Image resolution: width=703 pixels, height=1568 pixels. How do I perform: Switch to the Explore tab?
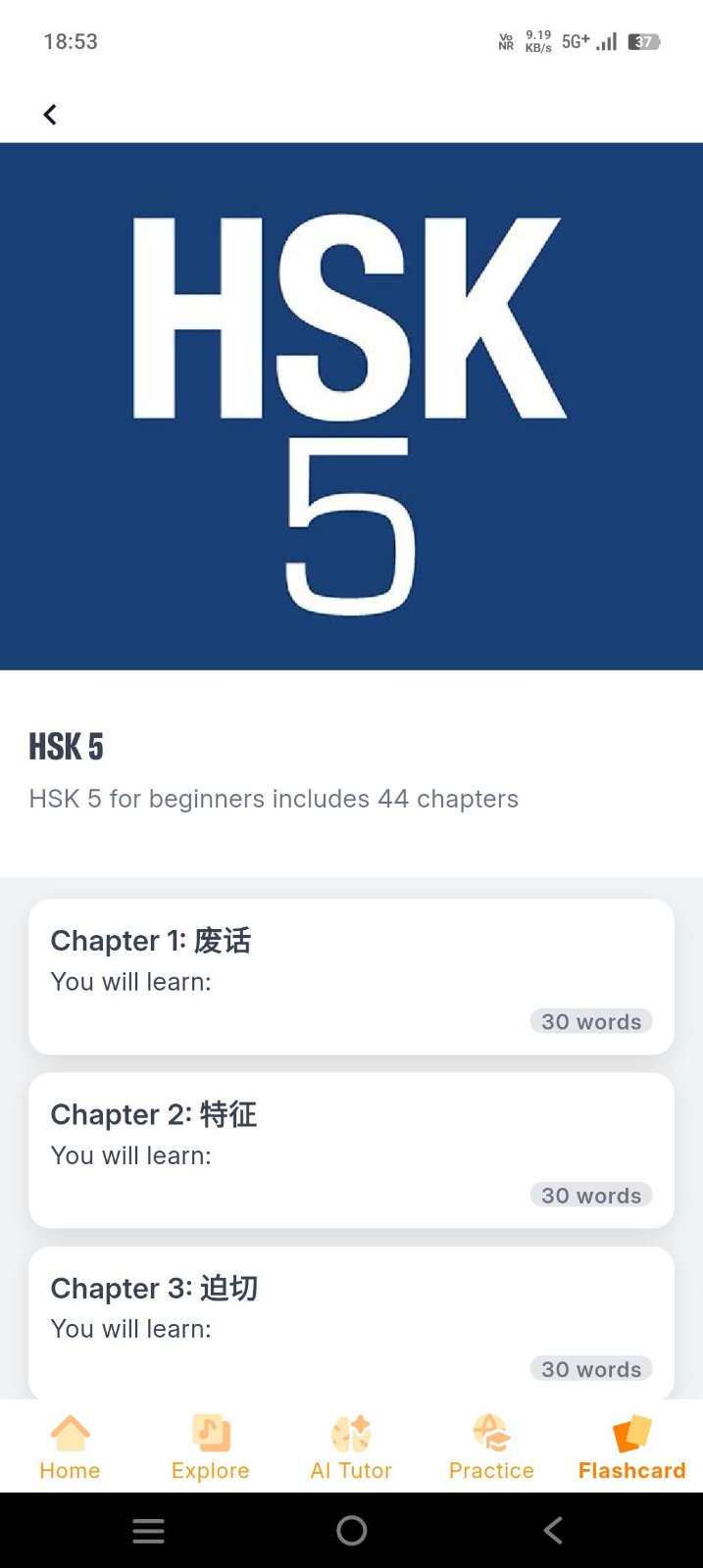pyautogui.click(x=210, y=1447)
